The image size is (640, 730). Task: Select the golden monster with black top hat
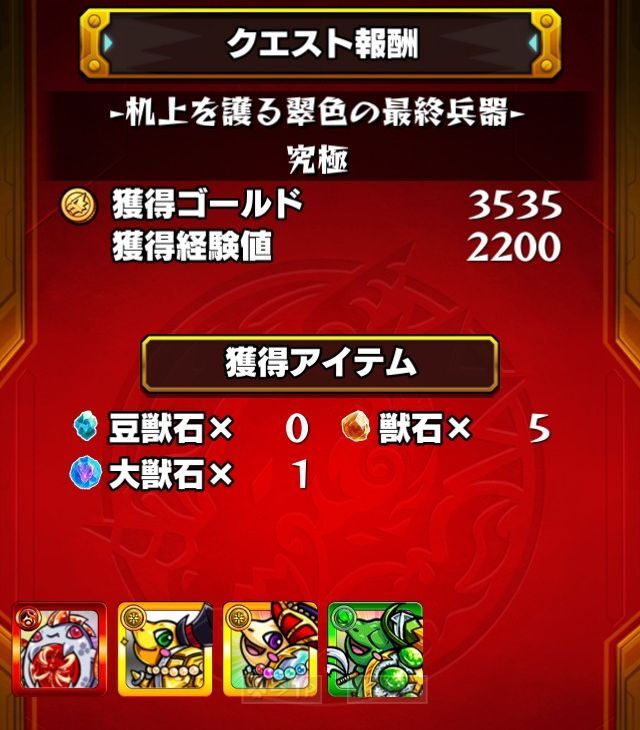point(165,650)
